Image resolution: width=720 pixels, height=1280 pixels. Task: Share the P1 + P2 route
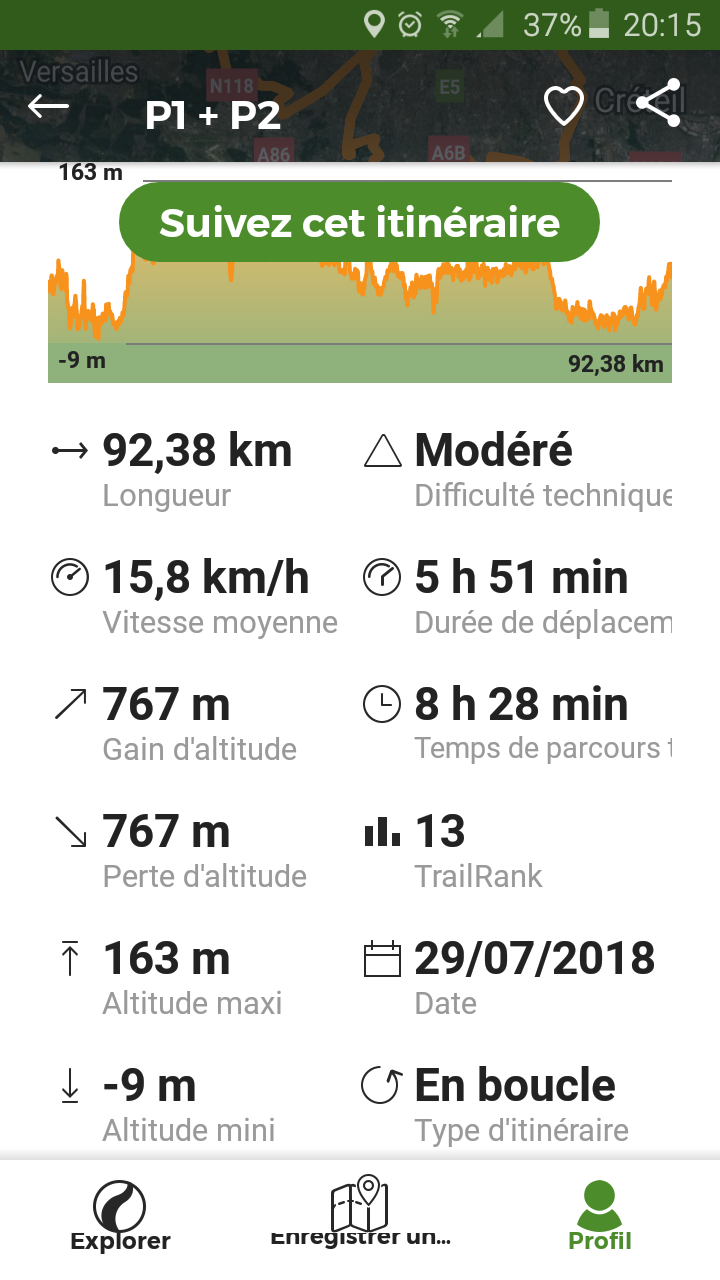658,103
